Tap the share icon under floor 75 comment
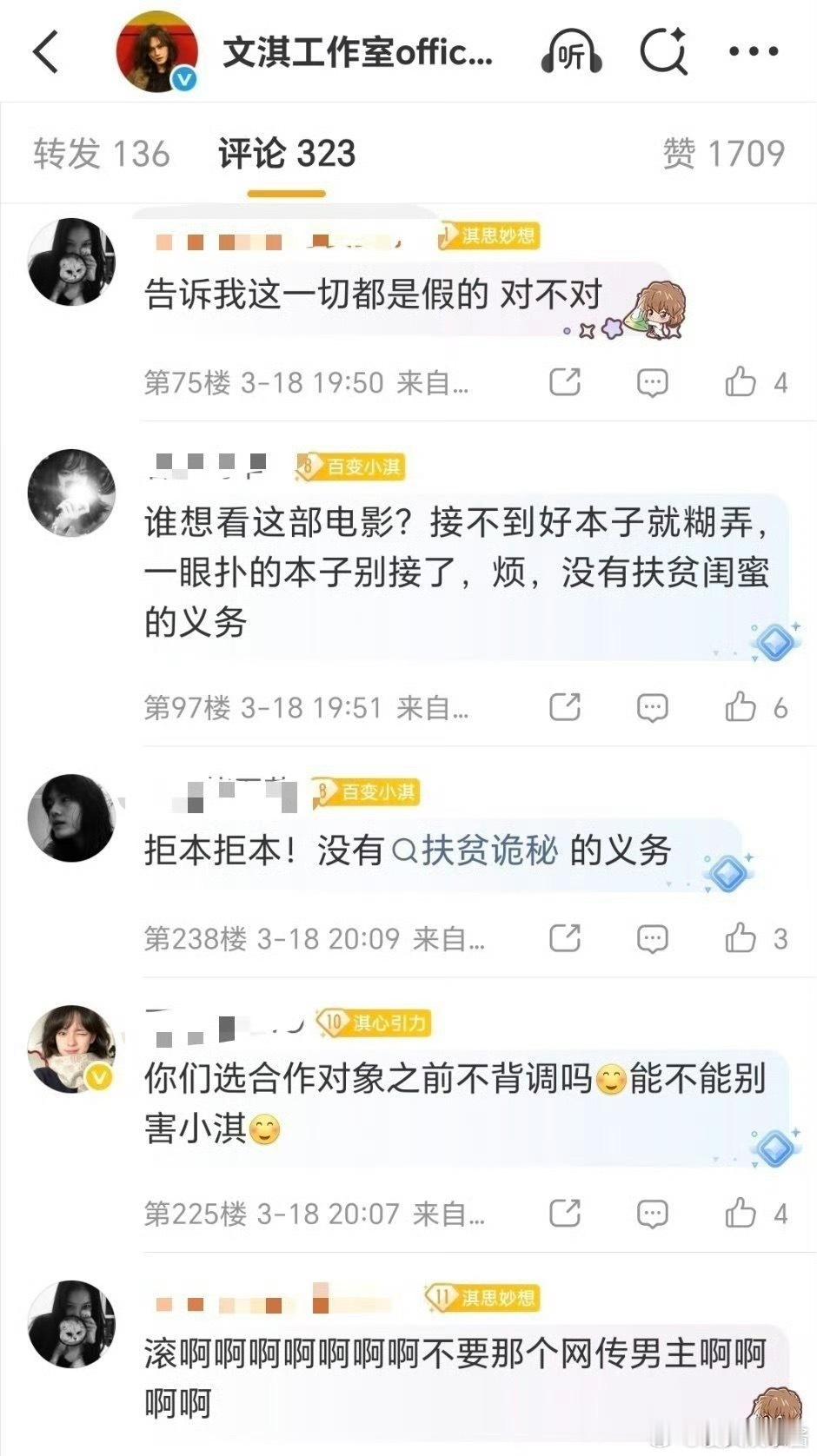 tap(566, 380)
